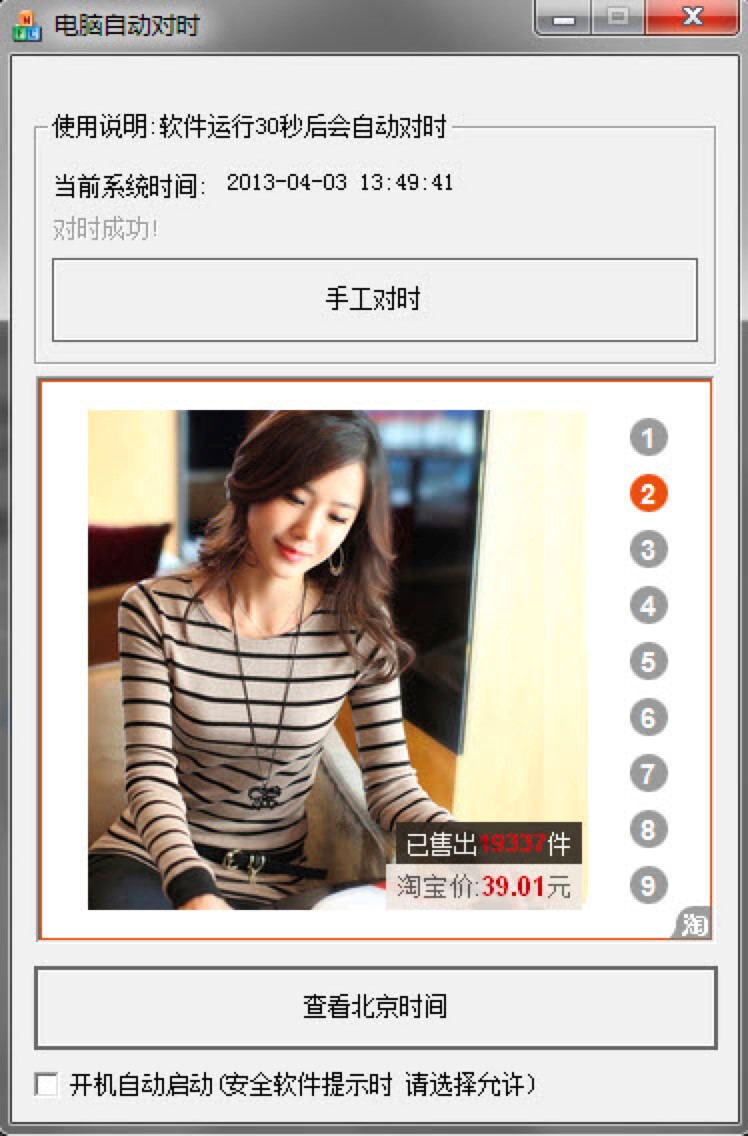Switch to ad slide 6
The image size is (748, 1136).
click(x=648, y=718)
